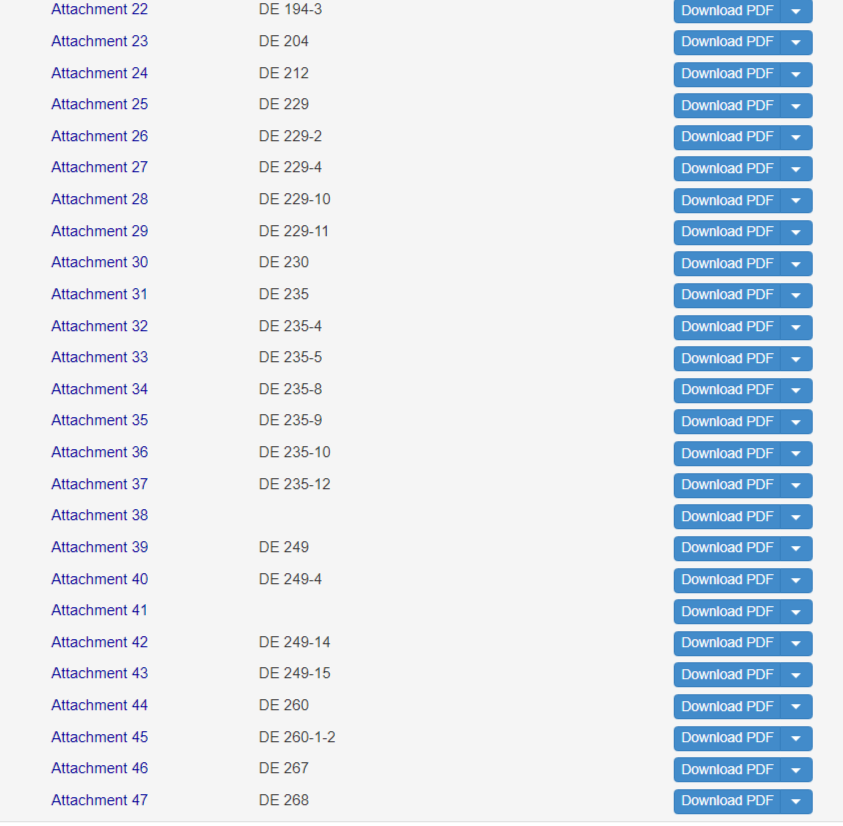This screenshot has height=826, width=843.
Task: Open the Attachment 38 link
Action: coord(99,515)
